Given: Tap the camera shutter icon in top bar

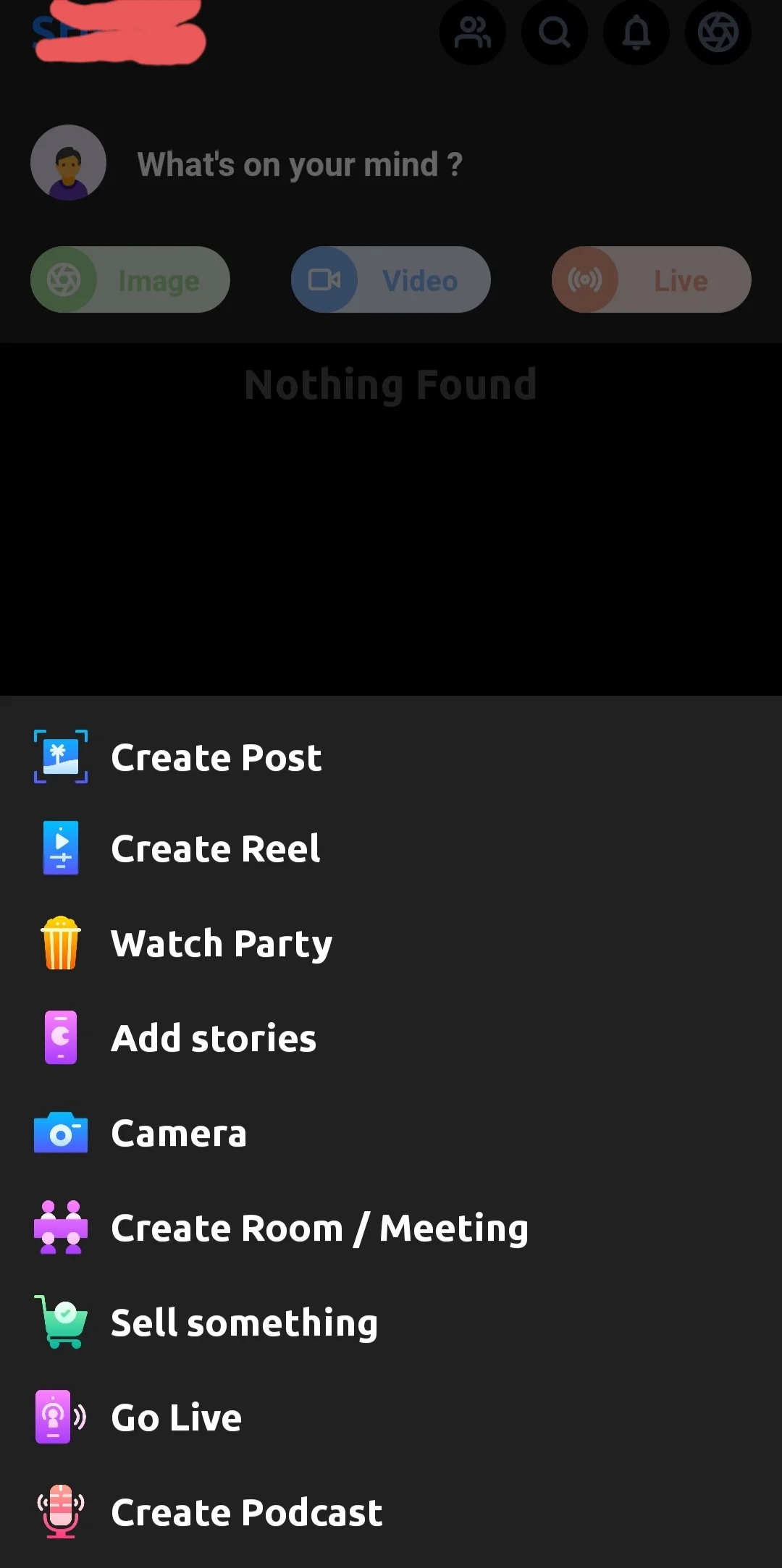Looking at the screenshot, I should (x=718, y=33).
